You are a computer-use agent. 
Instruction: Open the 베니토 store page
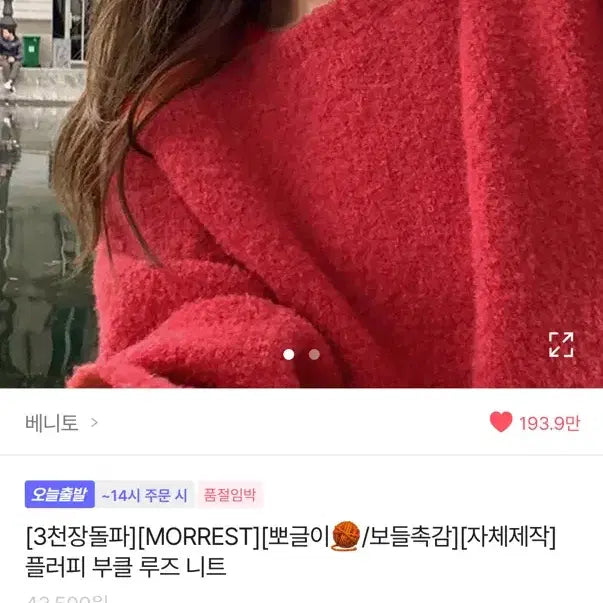point(61,422)
